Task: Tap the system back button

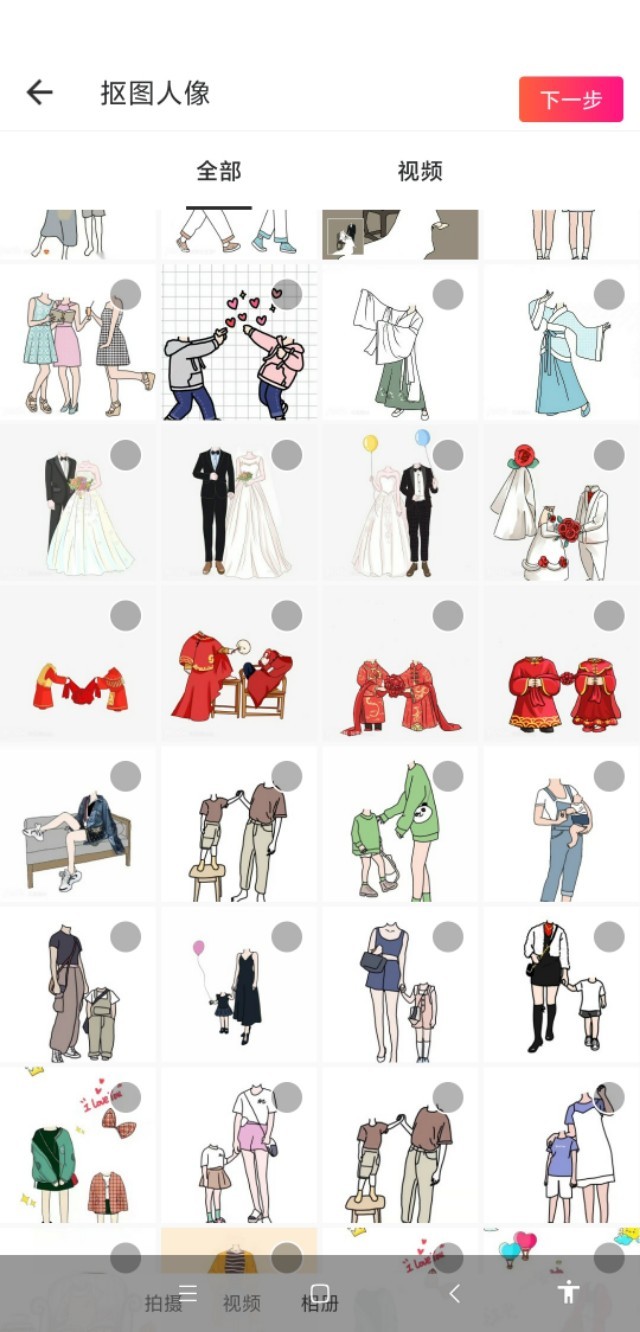Action: [x=454, y=1293]
